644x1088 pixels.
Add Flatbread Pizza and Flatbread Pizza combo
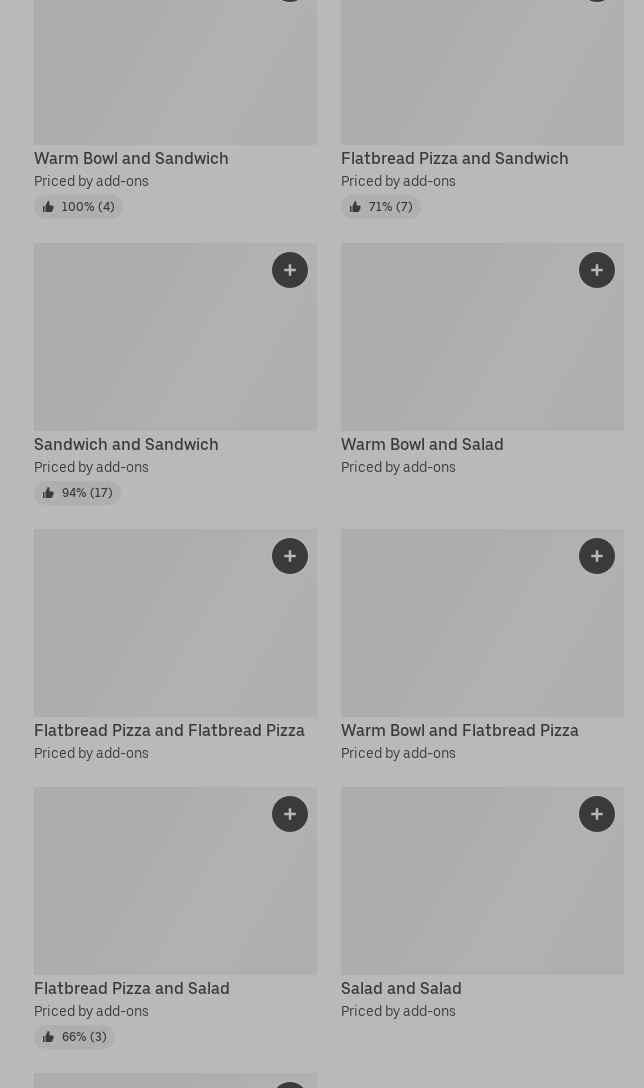pos(290,556)
